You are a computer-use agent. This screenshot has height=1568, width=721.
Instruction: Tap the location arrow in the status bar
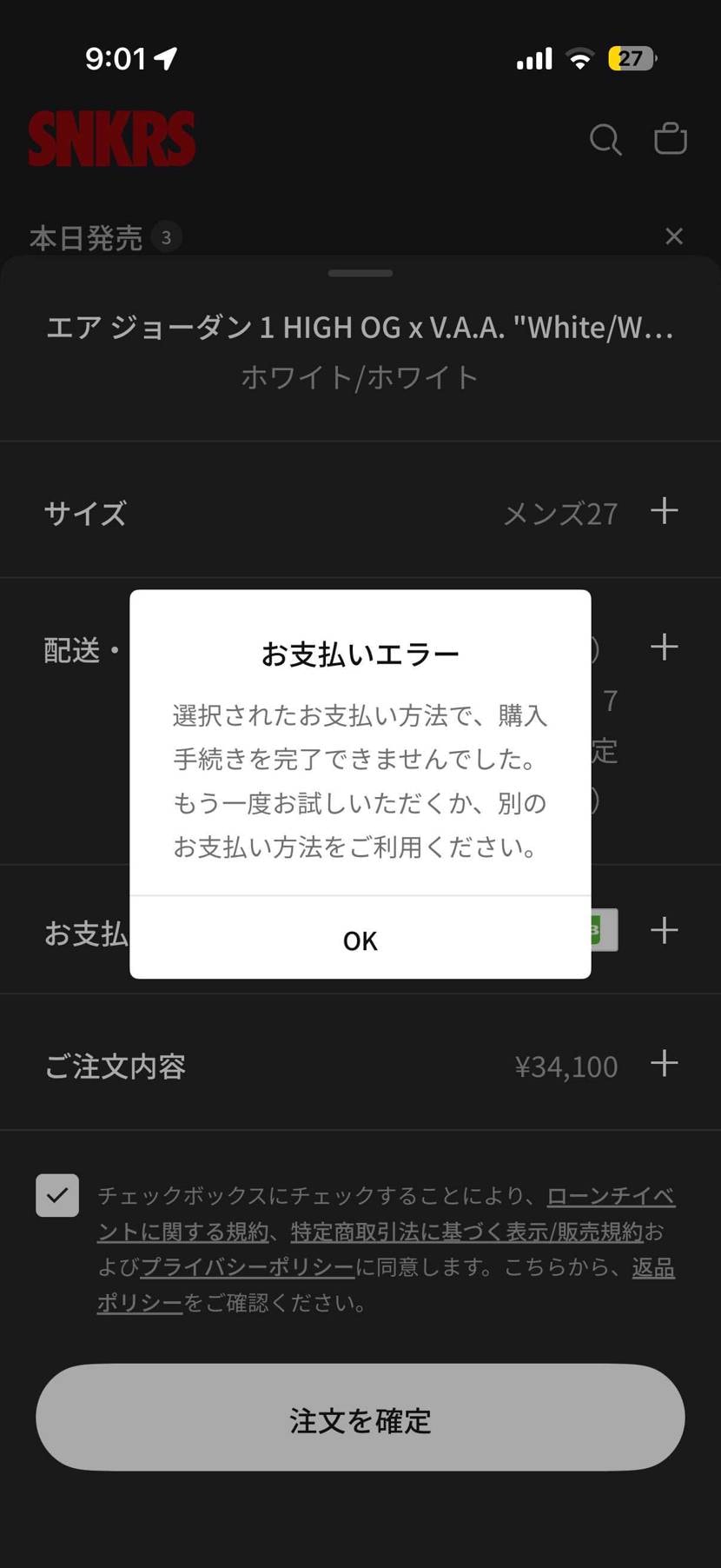[167, 57]
